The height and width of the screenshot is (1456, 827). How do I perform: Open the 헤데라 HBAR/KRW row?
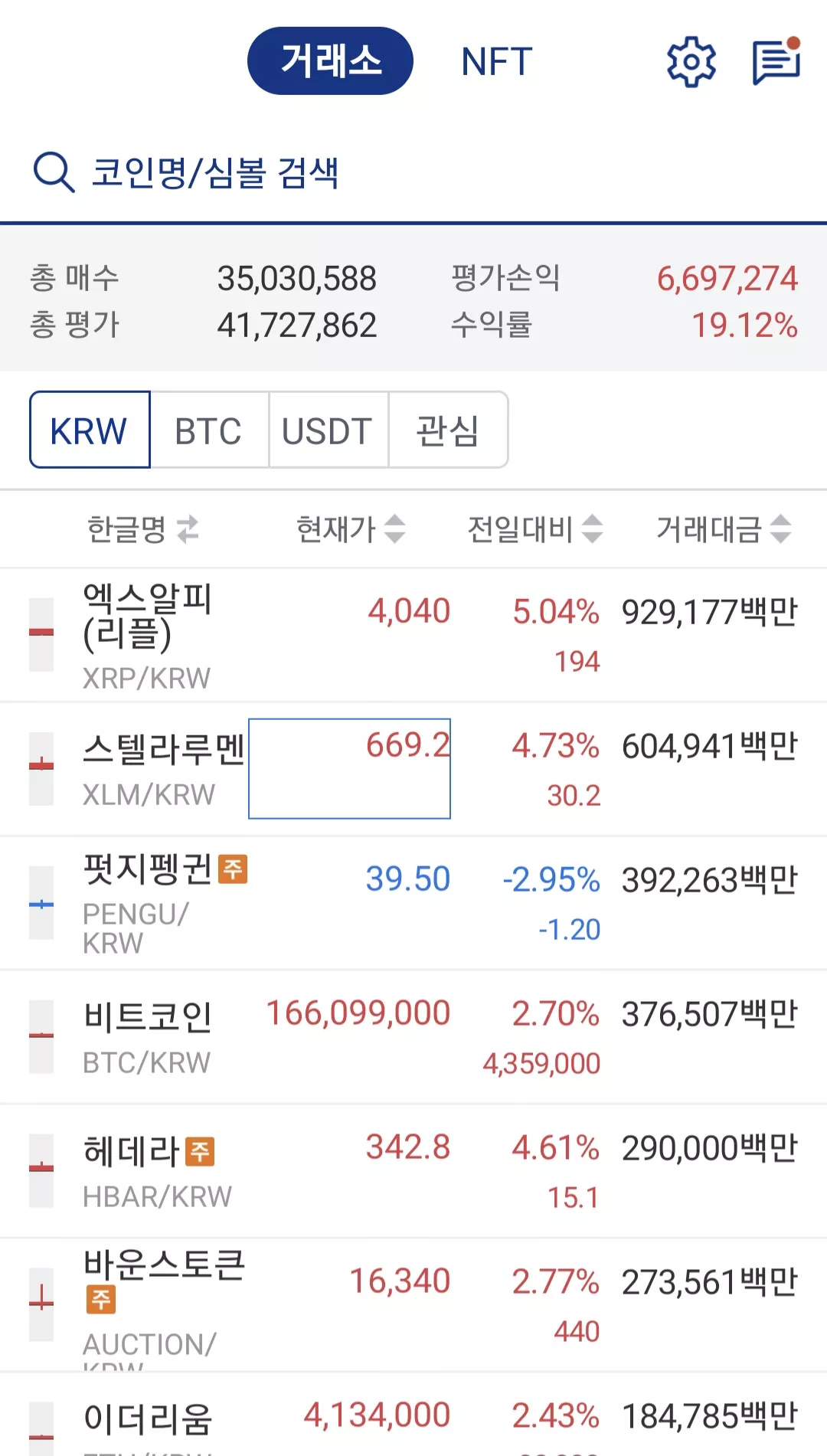[x=413, y=1171]
